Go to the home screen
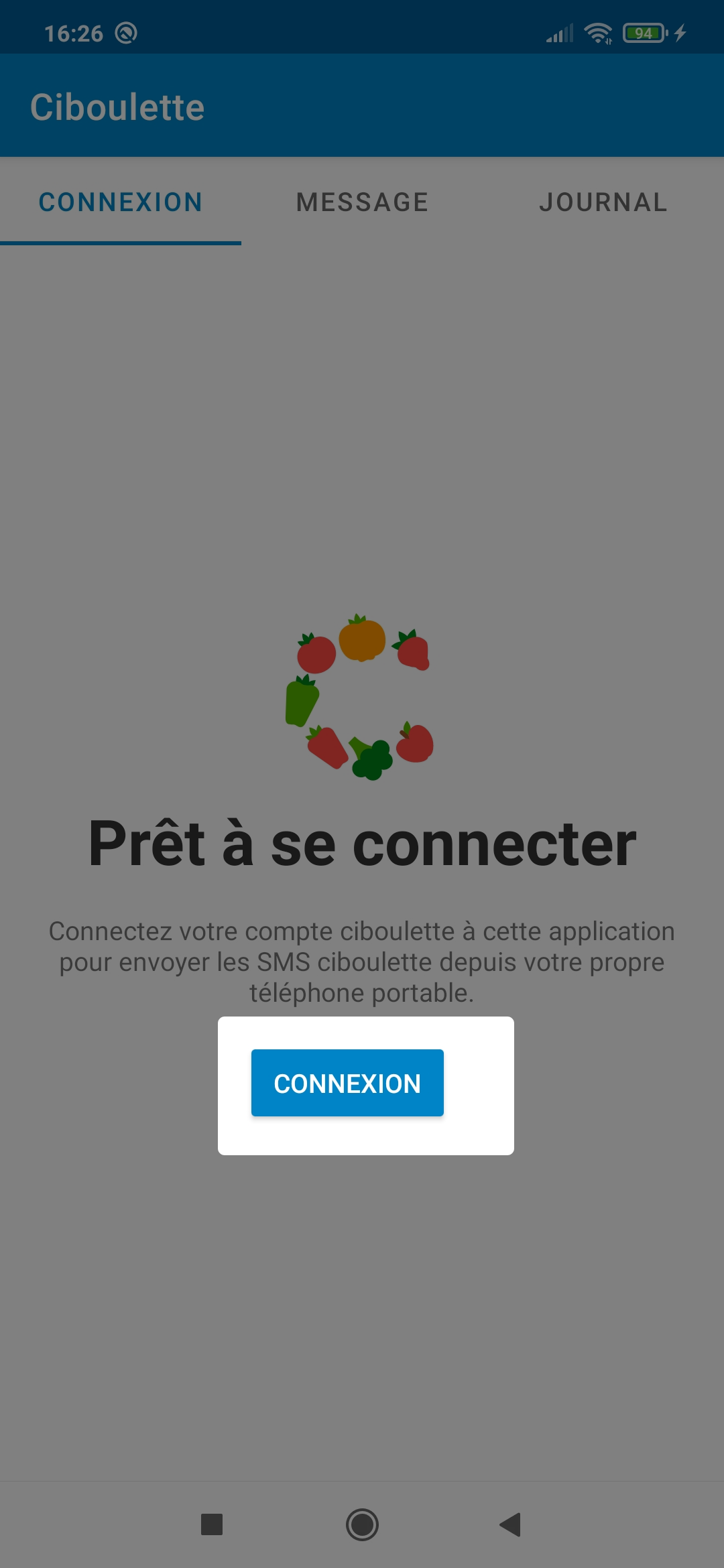 point(362,1524)
